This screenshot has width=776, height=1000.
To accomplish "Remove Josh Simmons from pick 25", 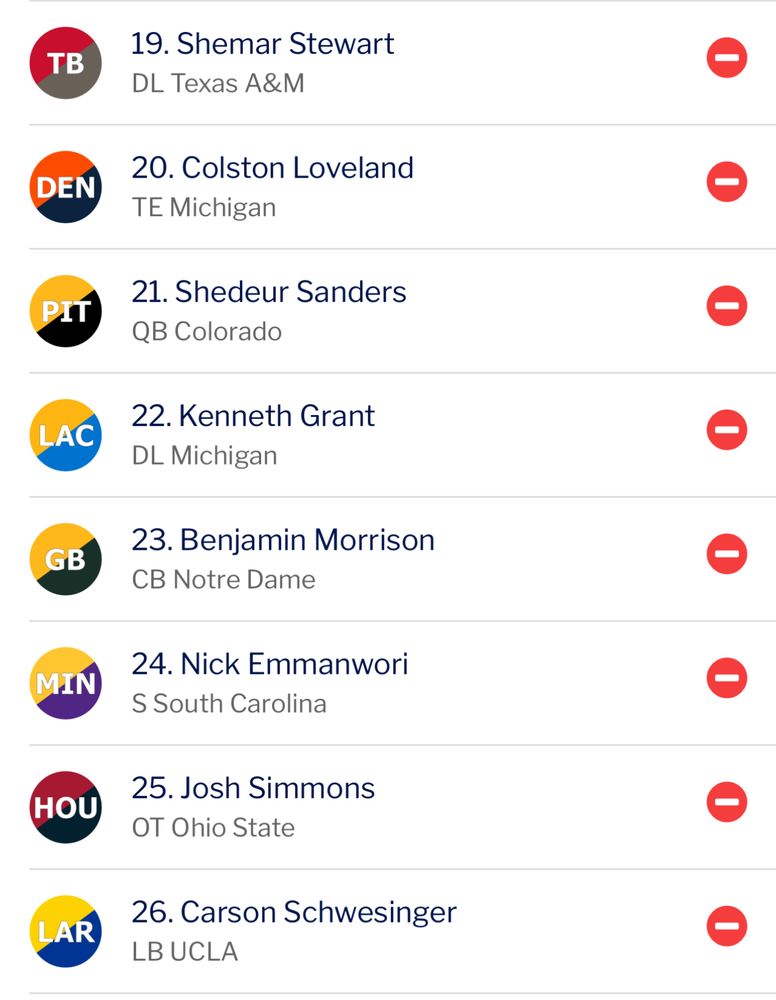I will [726, 802].
